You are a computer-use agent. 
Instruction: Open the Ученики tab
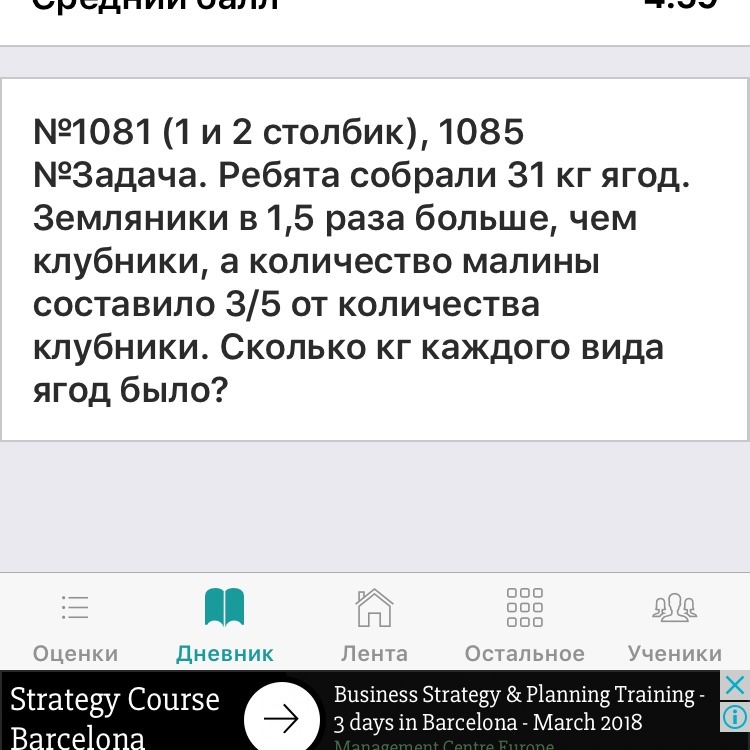pos(674,625)
